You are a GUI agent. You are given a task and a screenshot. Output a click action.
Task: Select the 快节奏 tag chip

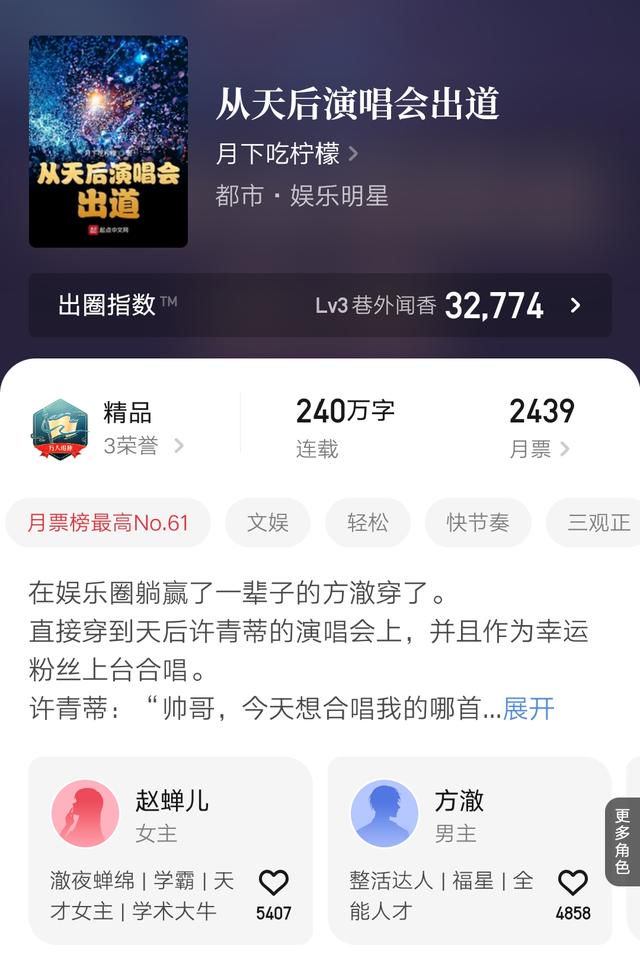point(478,523)
